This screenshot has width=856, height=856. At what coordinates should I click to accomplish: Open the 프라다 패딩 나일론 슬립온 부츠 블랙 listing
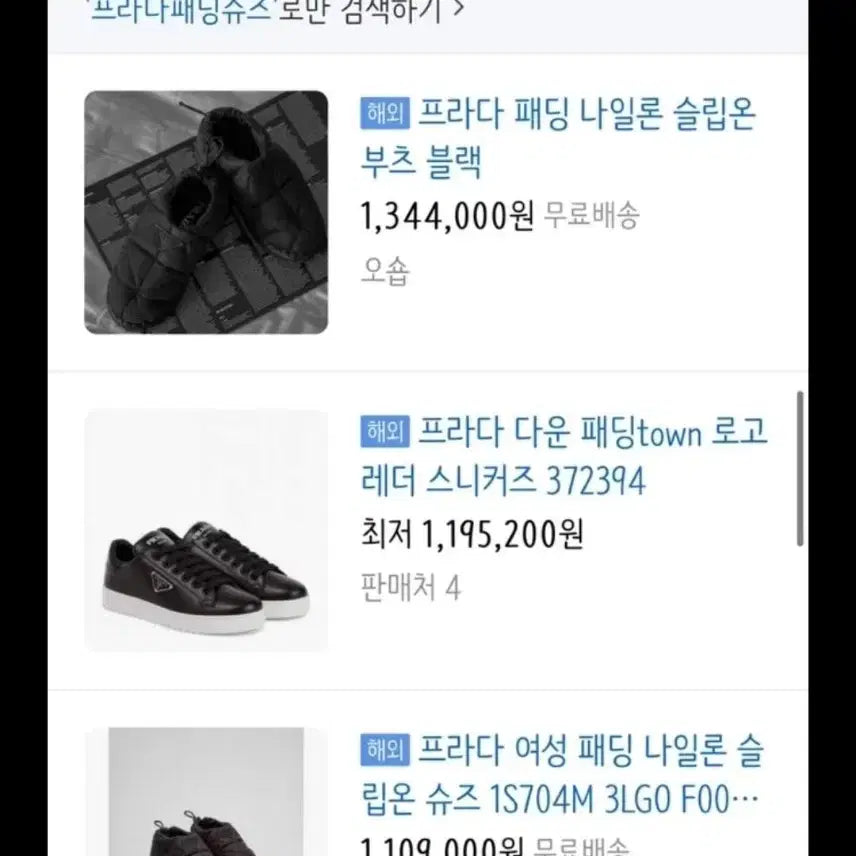point(558,138)
